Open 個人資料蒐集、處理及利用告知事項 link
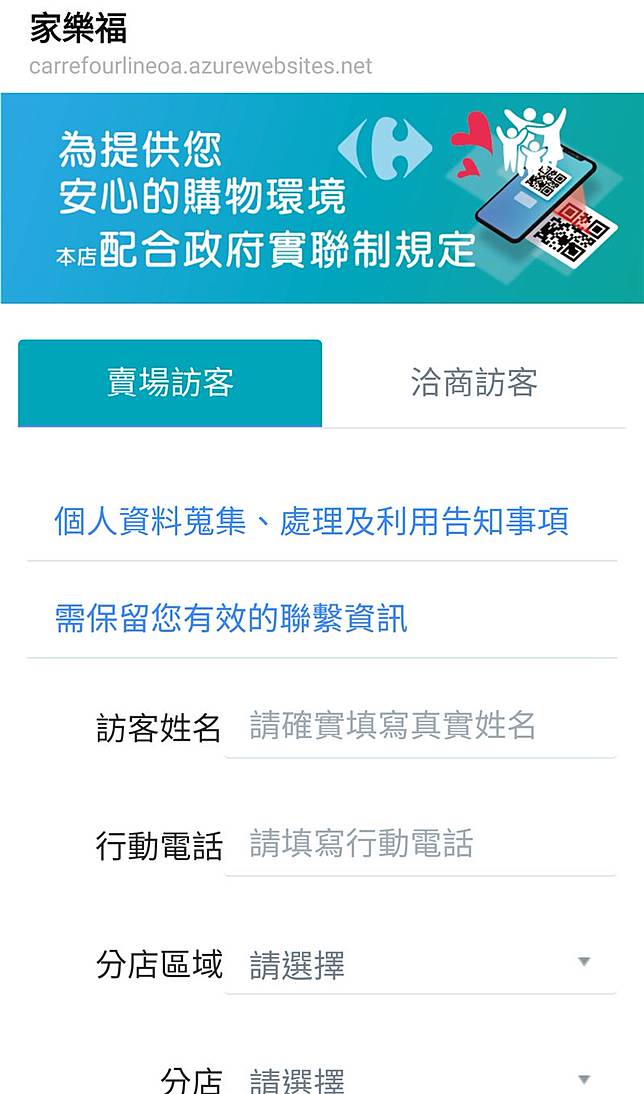 311,521
